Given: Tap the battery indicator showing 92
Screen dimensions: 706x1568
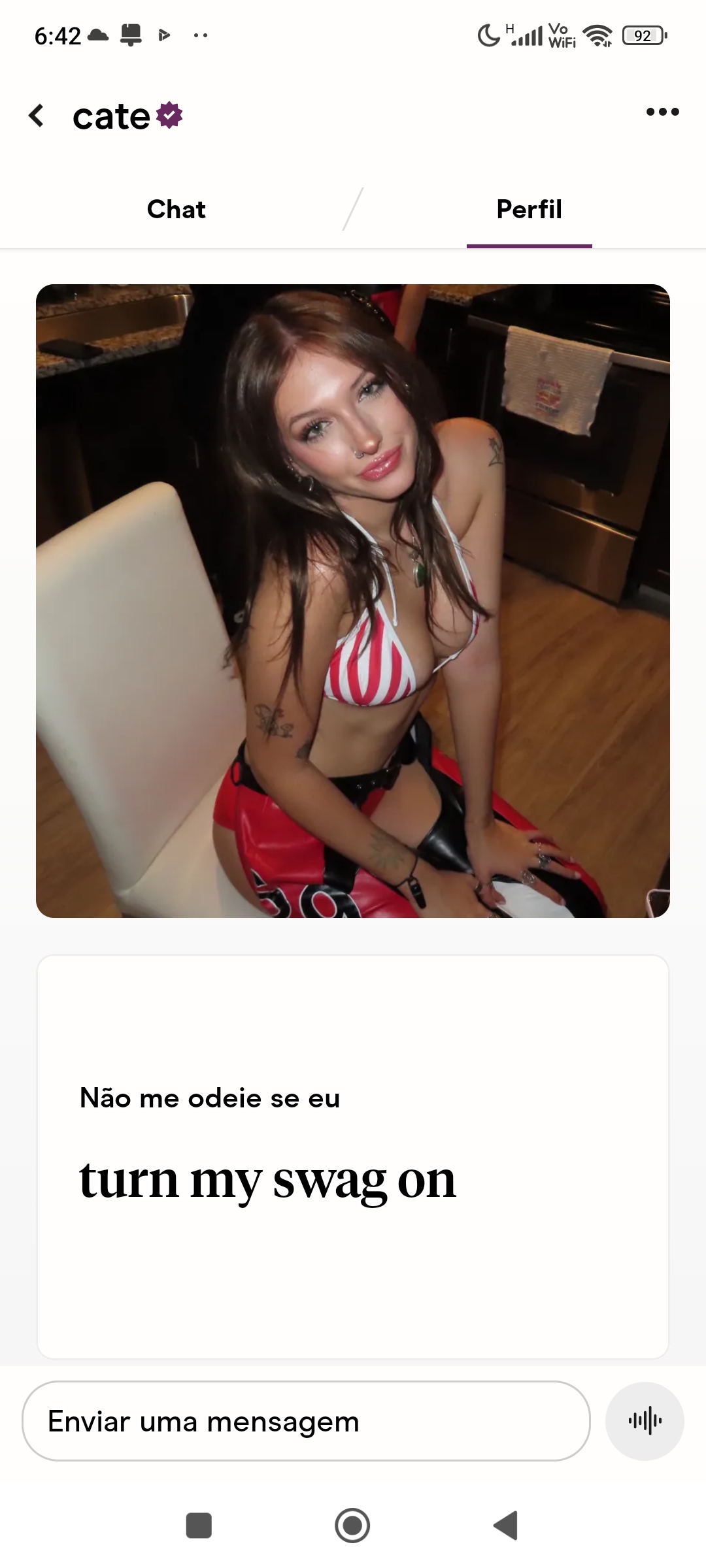Looking at the screenshot, I should pyautogui.click(x=643, y=35).
